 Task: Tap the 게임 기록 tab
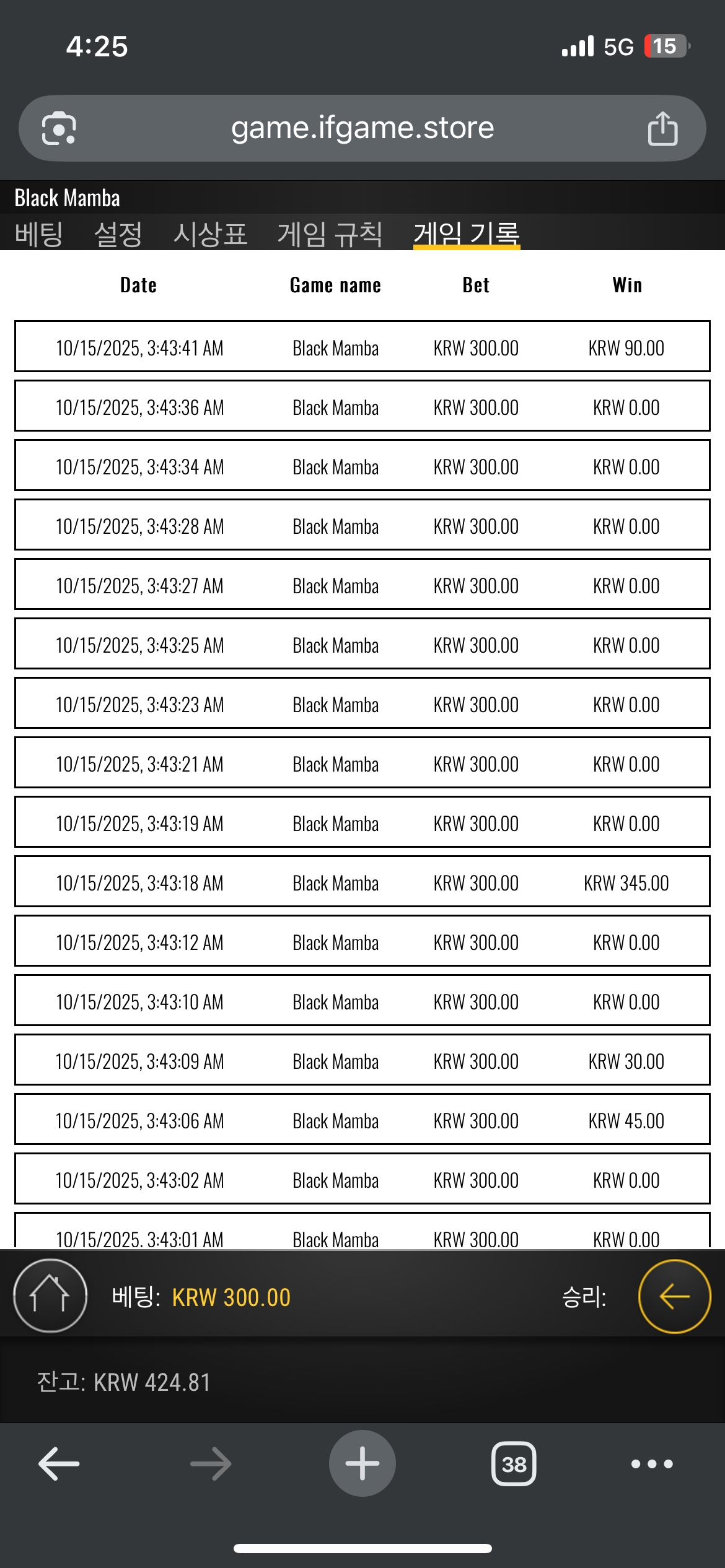pos(466,234)
